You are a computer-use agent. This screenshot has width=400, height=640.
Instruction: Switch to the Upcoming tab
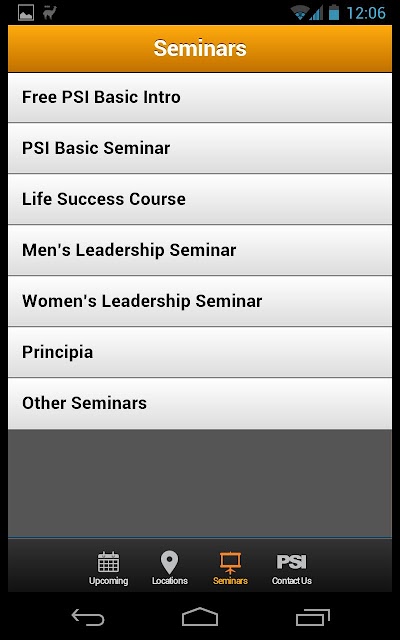coord(109,568)
